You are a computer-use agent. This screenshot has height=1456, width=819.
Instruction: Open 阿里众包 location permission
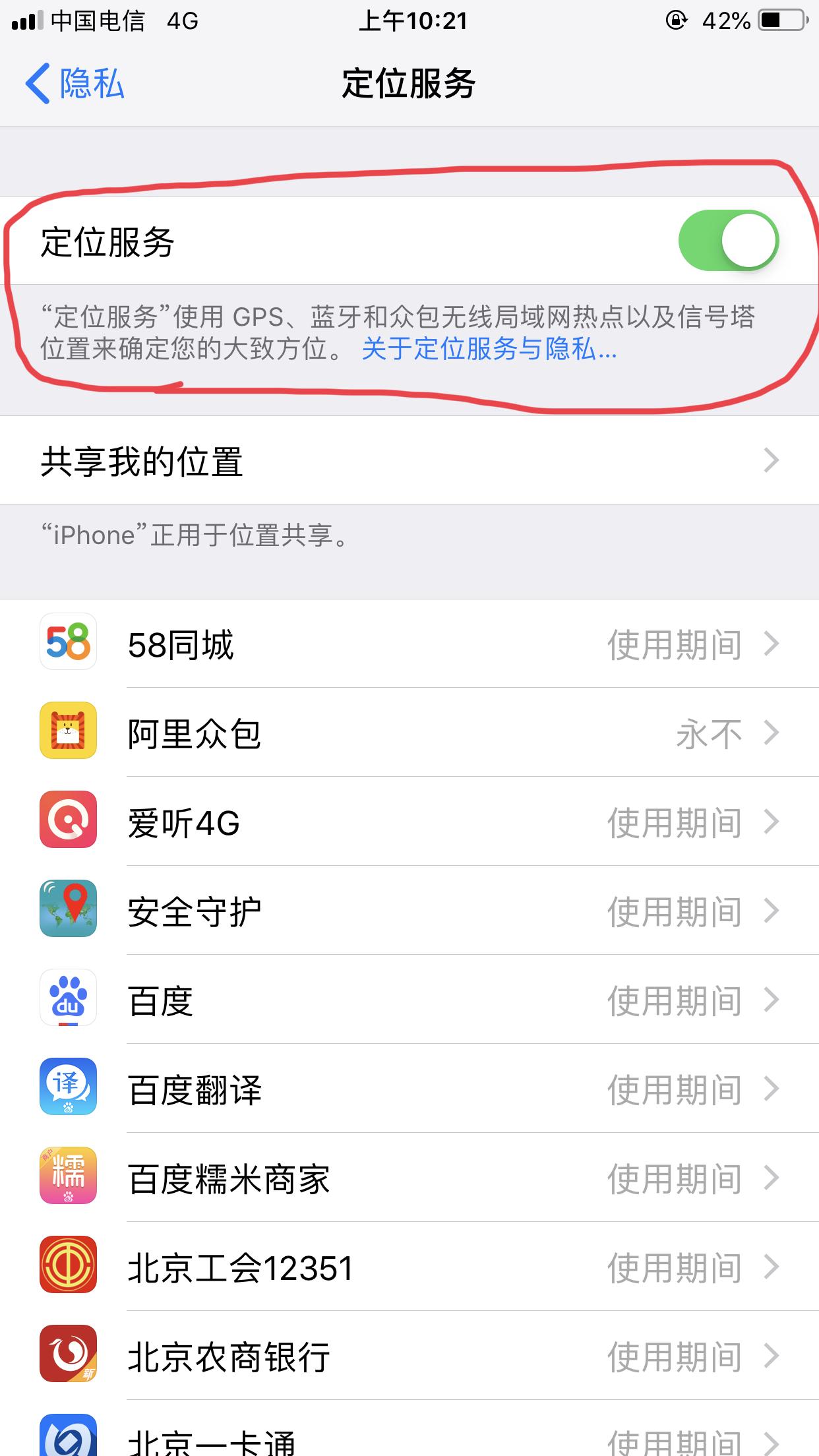click(409, 733)
